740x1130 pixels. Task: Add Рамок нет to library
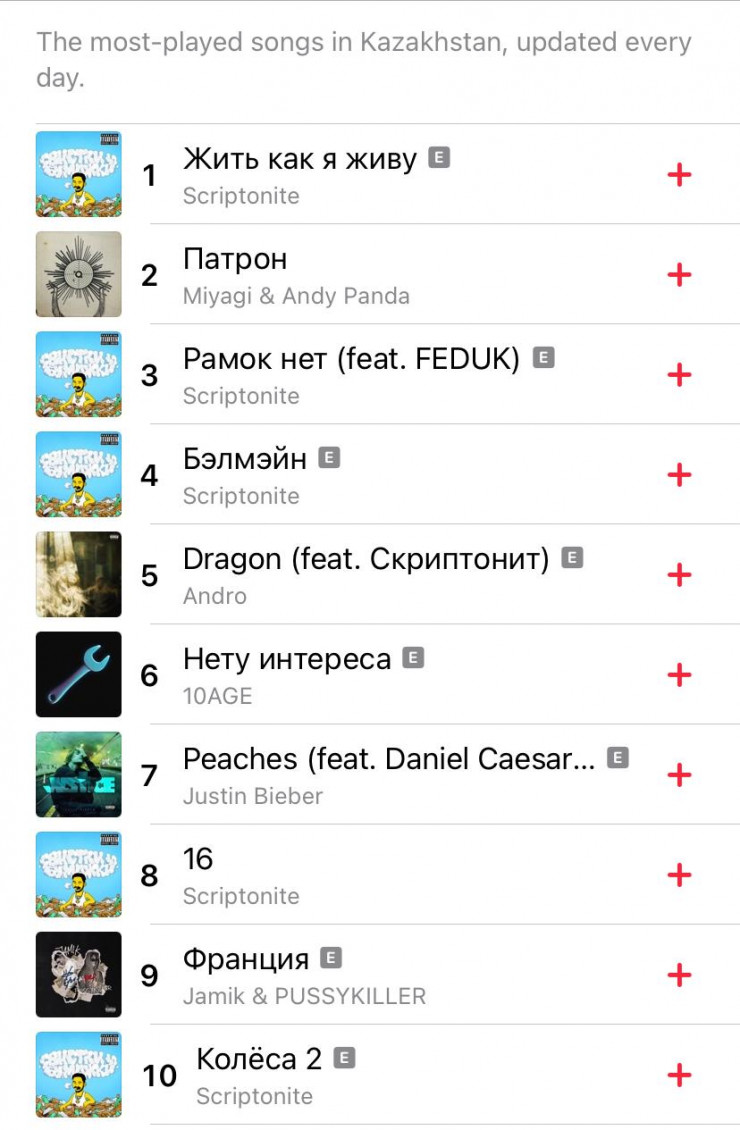[679, 375]
